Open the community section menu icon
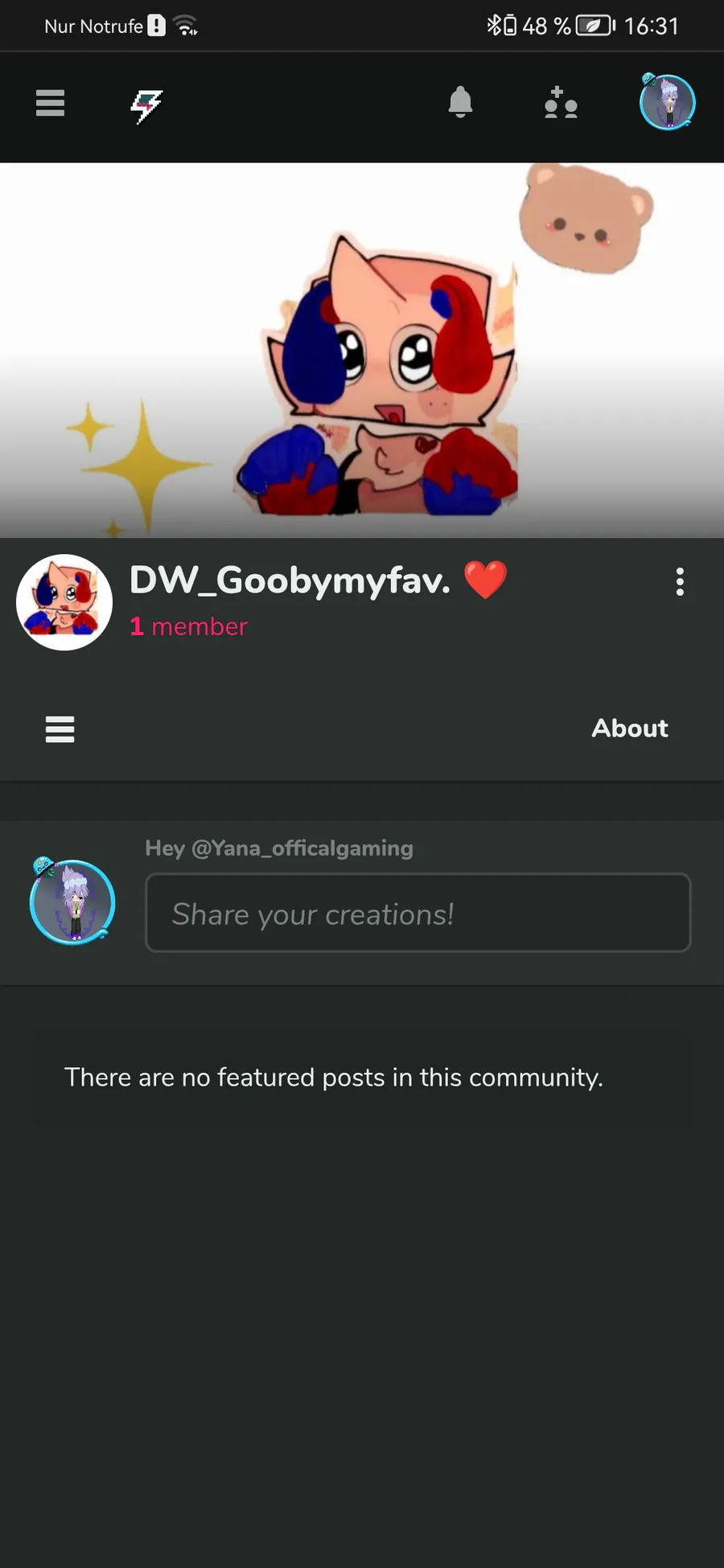The height and width of the screenshot is (1568, 724). tap(60, 729)
